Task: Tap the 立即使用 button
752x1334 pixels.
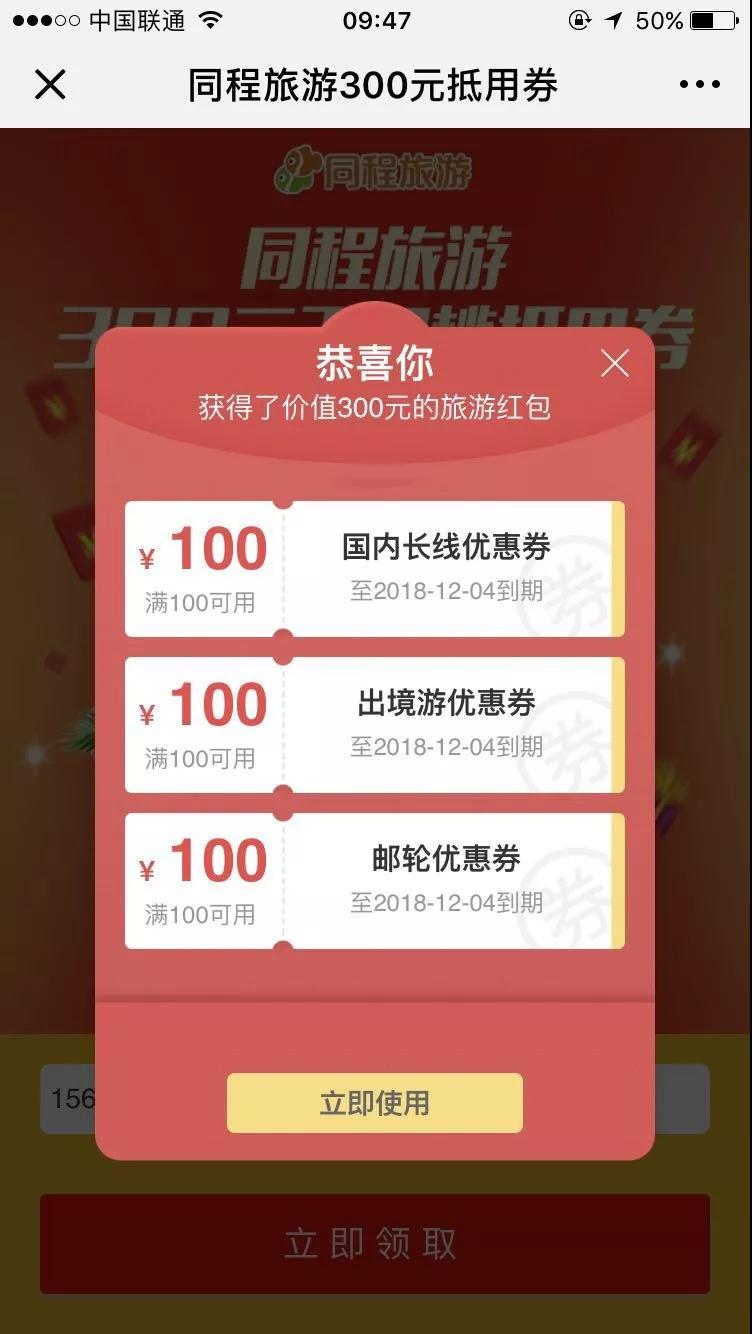Action: [374, 1103]
